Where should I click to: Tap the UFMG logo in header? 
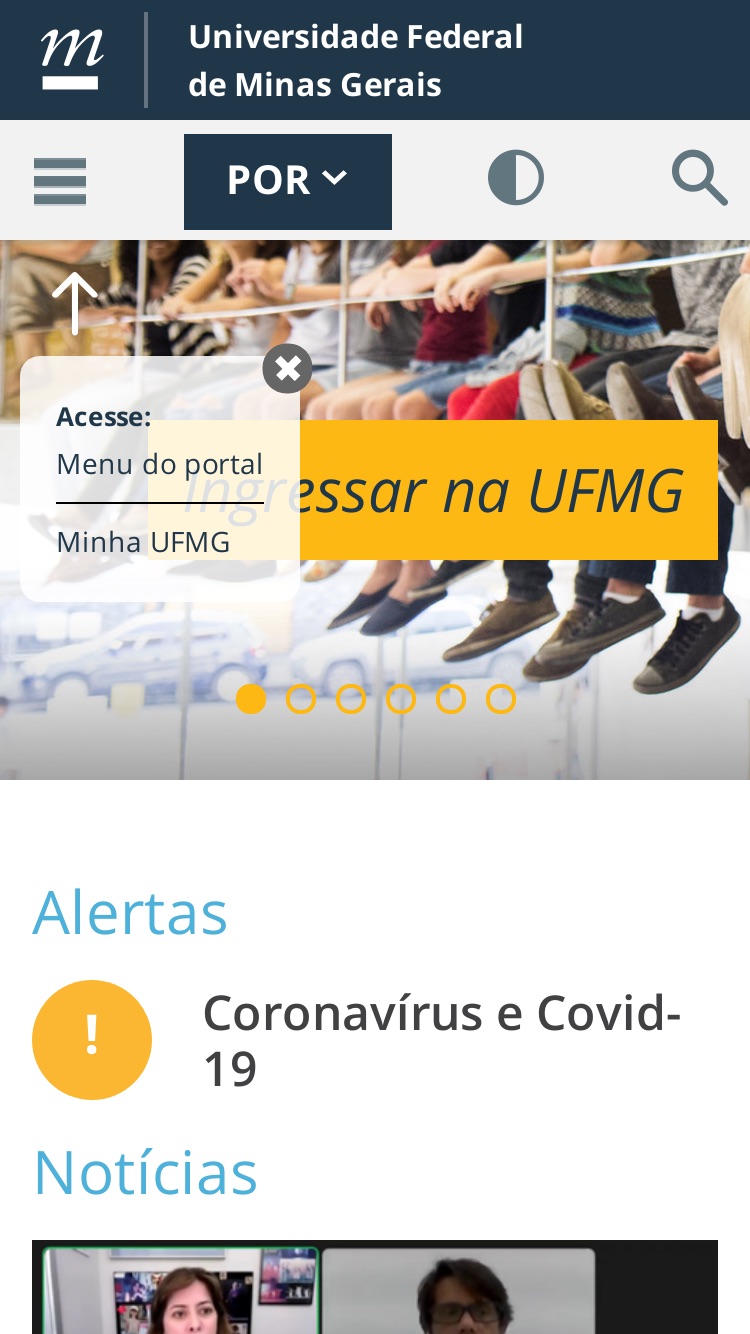click(x=72, y=58)
